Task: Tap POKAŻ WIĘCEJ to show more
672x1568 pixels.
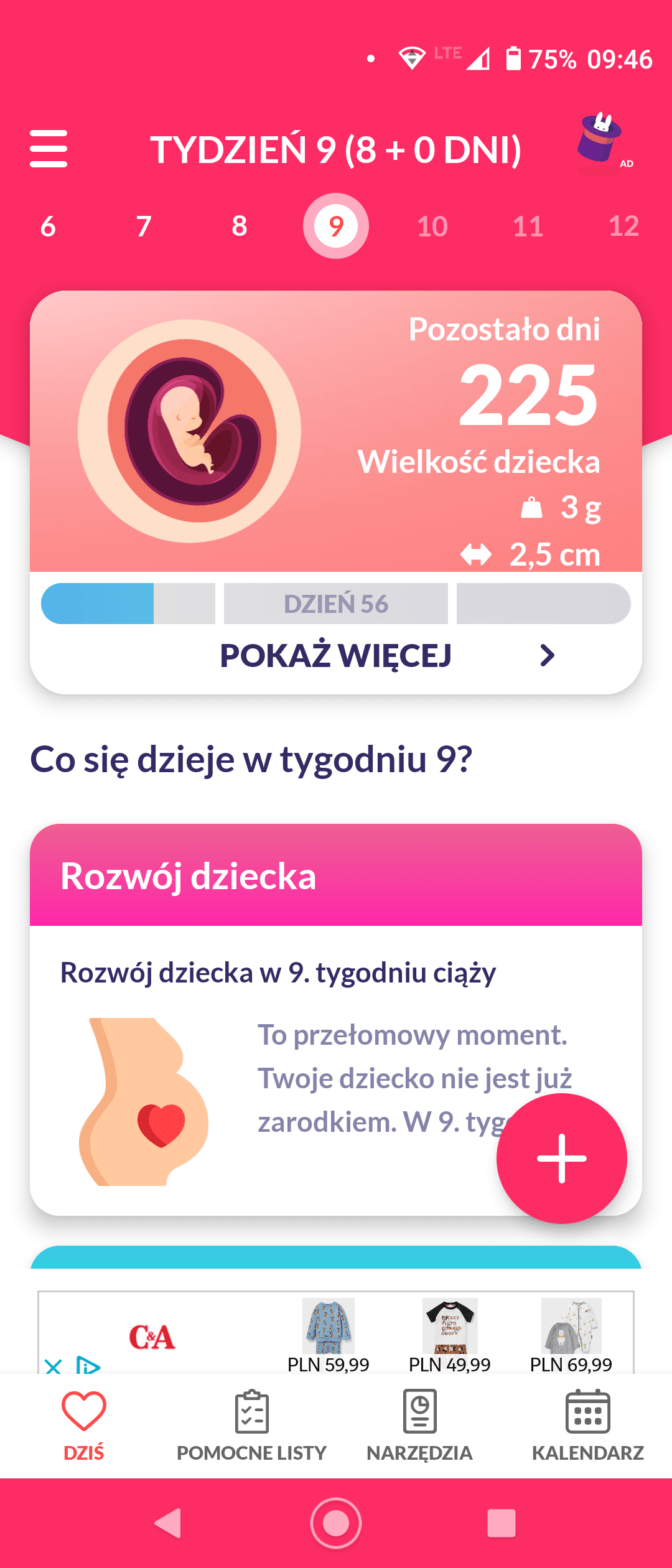Action: click(x=336, y=656)
